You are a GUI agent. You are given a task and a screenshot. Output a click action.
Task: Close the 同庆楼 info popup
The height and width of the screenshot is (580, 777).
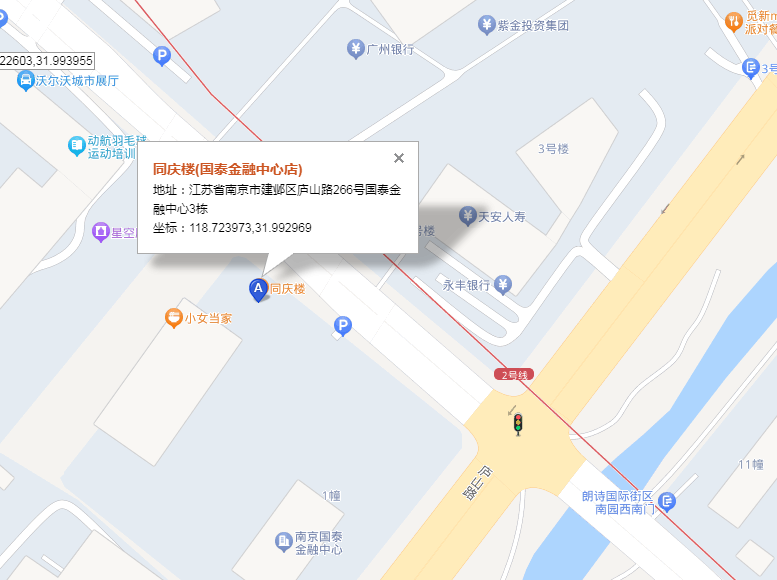click(x=399, y=158)
